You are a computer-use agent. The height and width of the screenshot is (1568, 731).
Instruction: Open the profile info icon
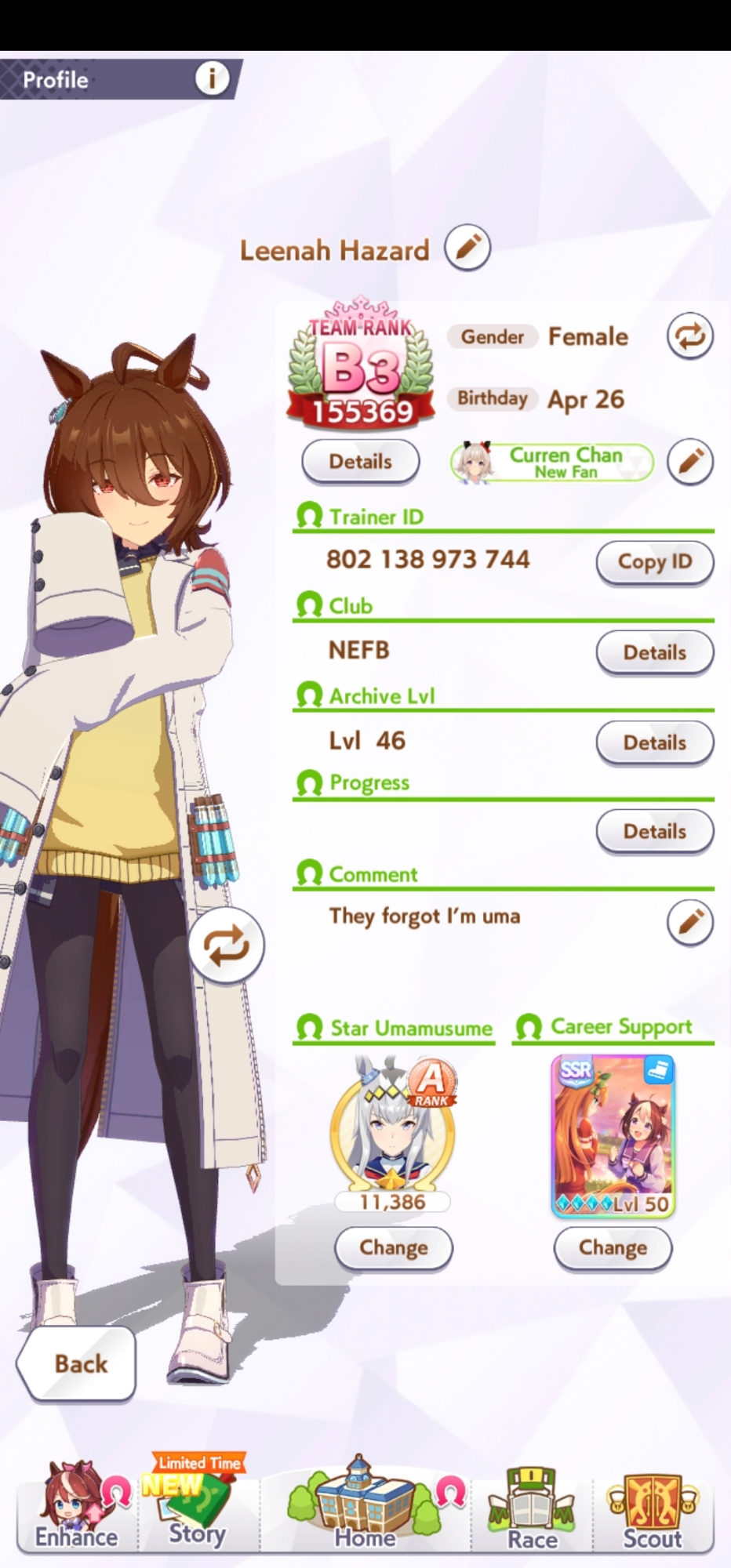point(211,78)
